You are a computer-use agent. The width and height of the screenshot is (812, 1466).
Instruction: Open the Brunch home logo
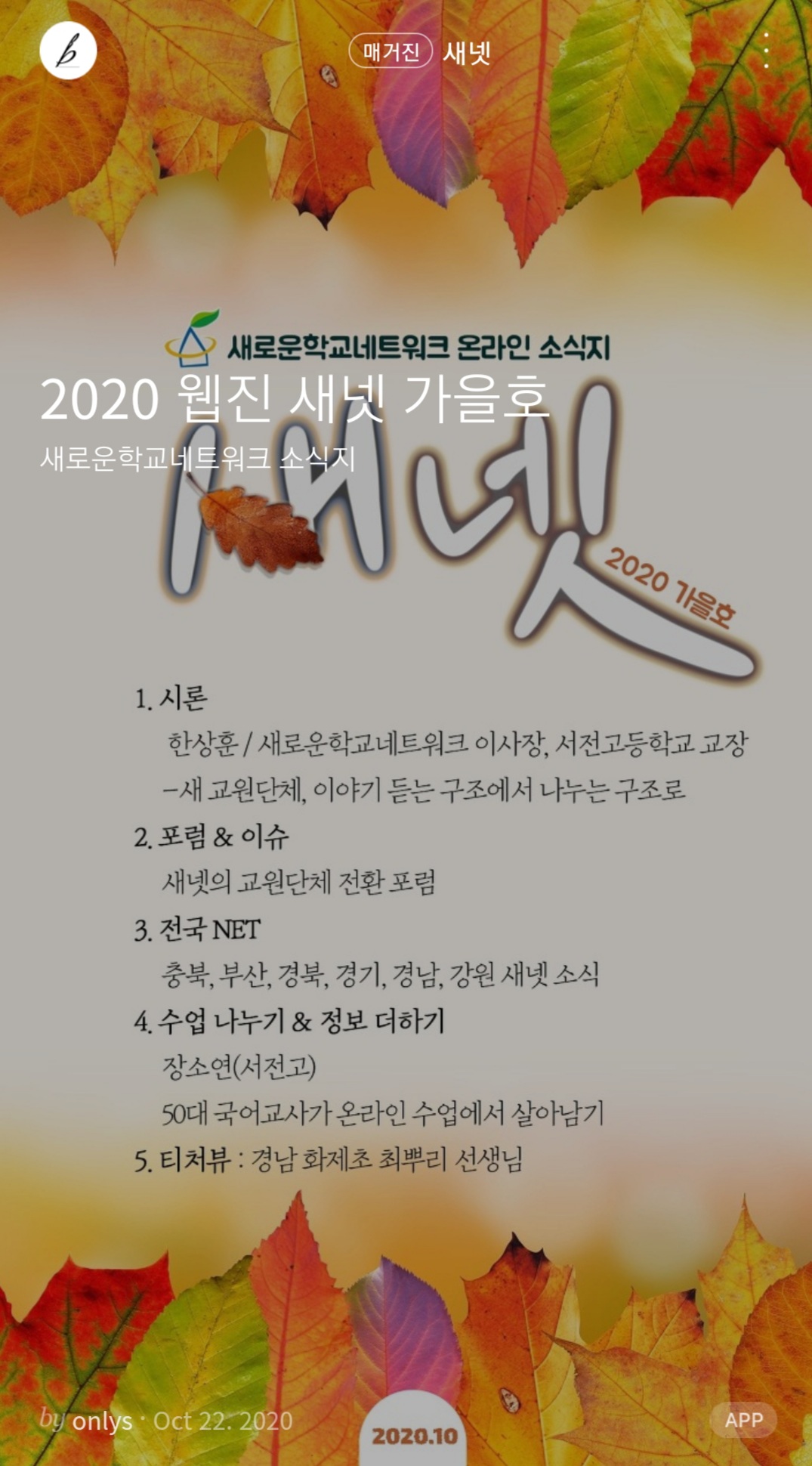coord(68,51)
